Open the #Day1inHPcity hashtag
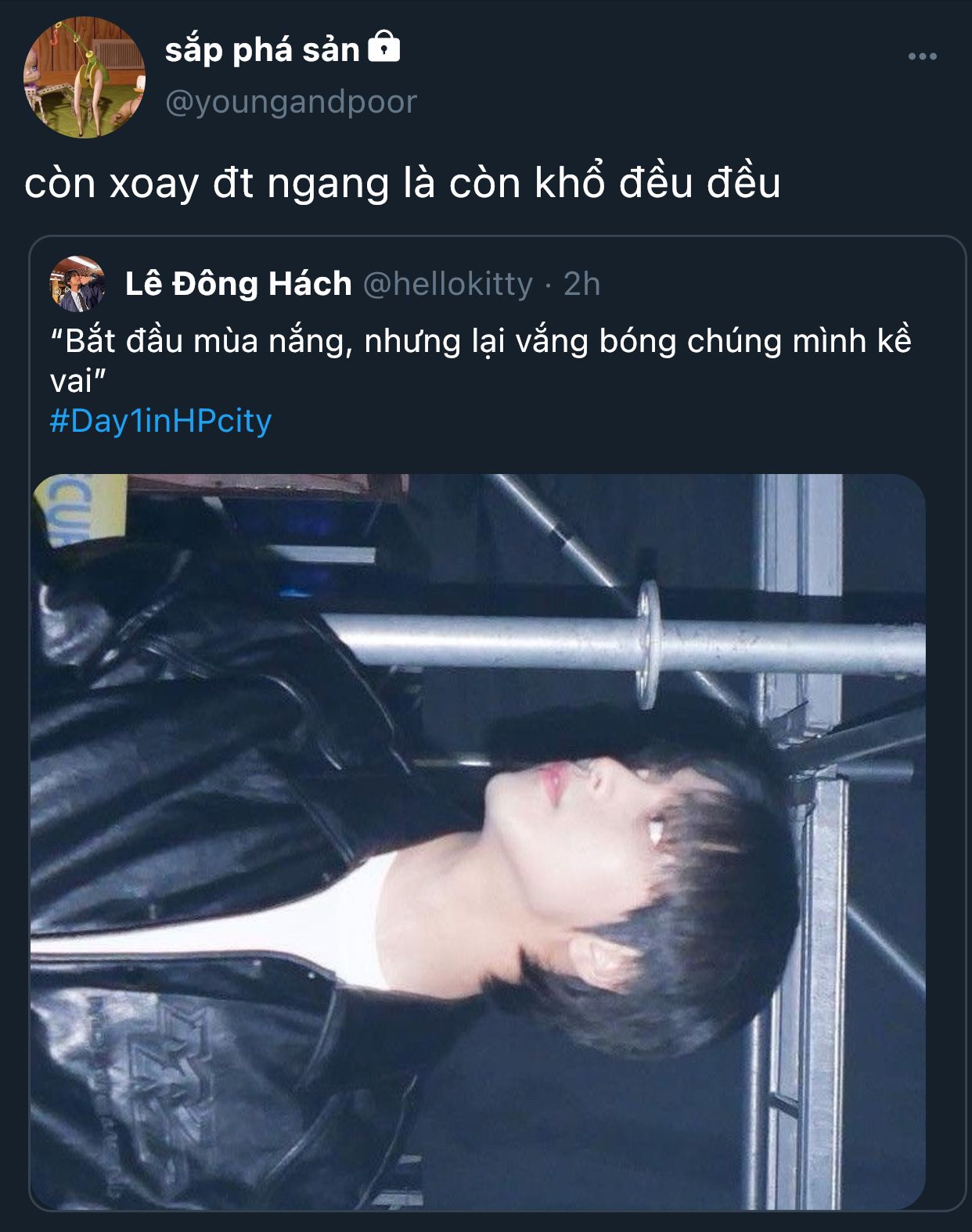Image resolution: width=972 pixels, height=1232 pixels. pyautogui.click(x=160, y=421)
